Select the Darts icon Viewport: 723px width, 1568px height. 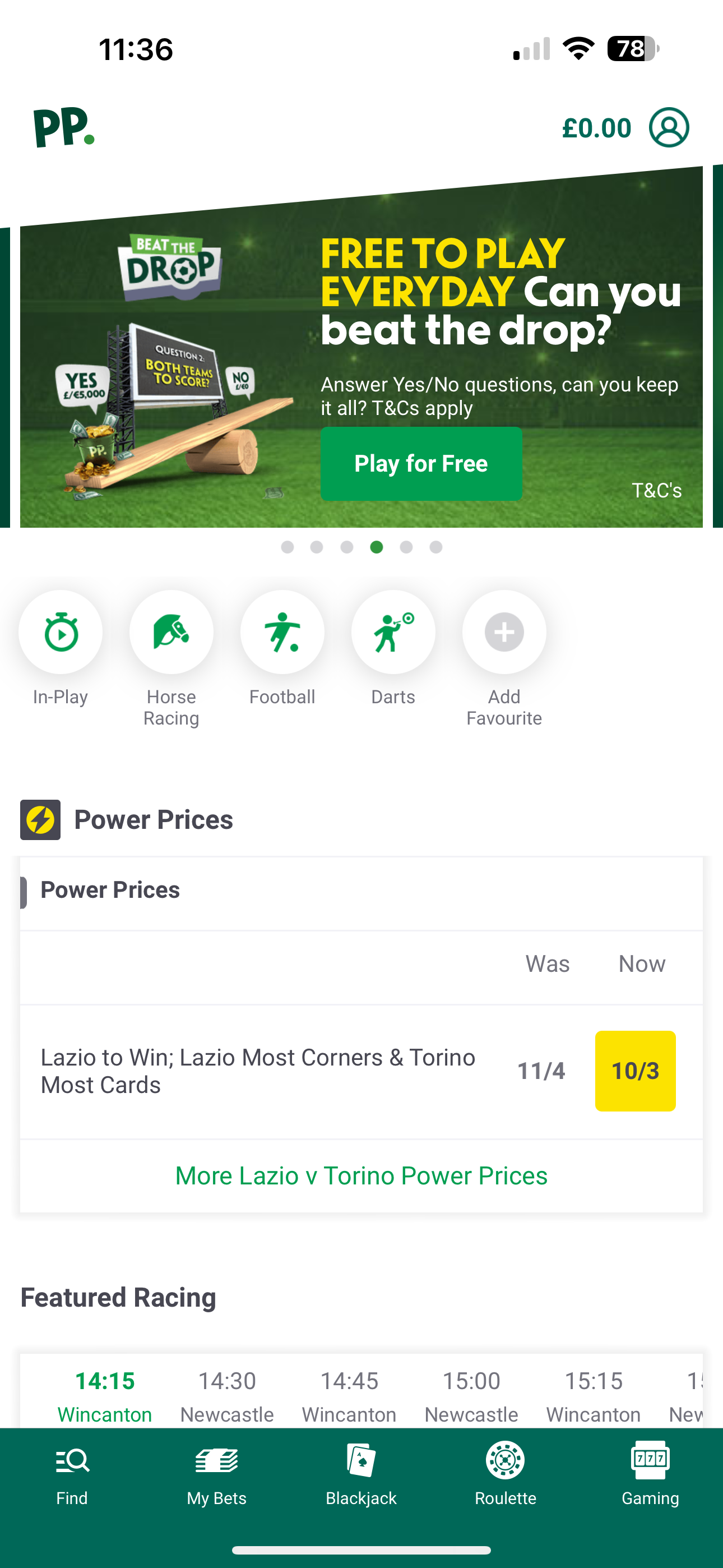coord(392,632)
